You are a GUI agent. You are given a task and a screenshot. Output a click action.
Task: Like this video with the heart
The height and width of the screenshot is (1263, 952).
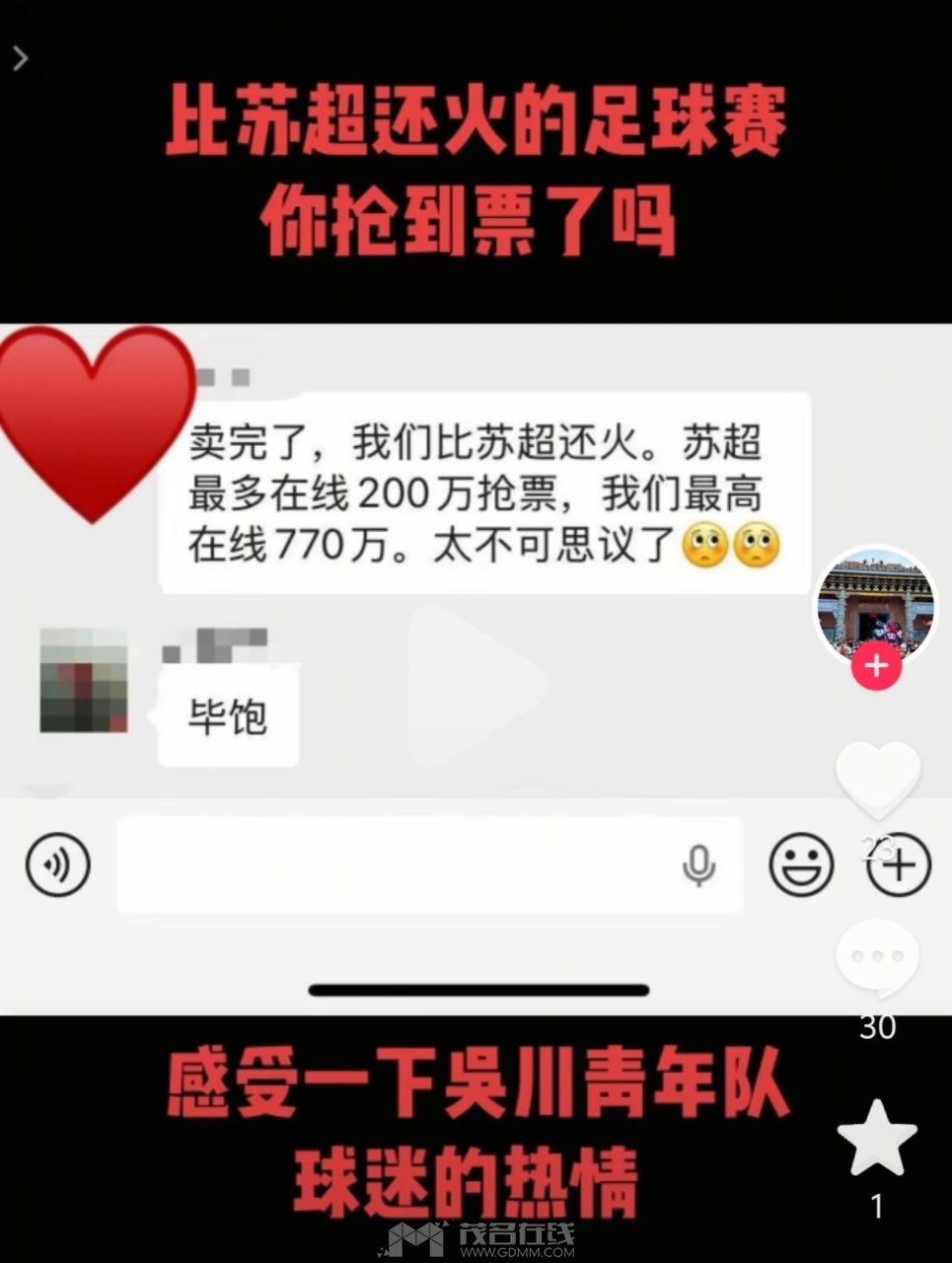[x=877, y=780]
